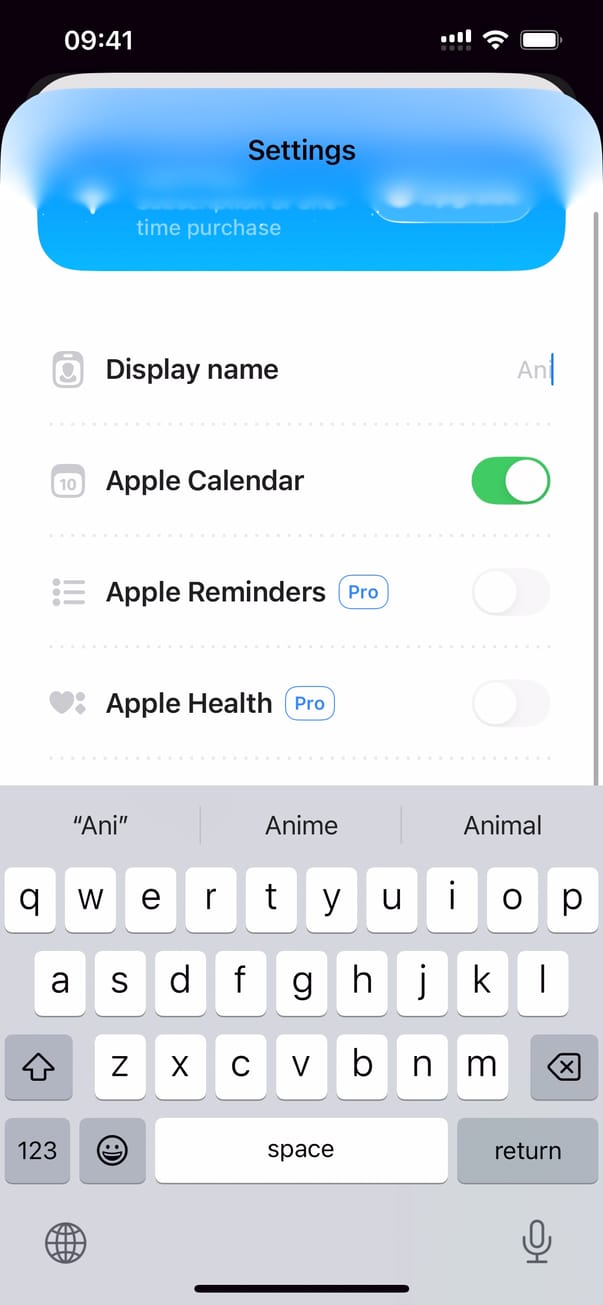
Task: Keep the quoted "Ani" suggestion
Action: coord(101,826)
